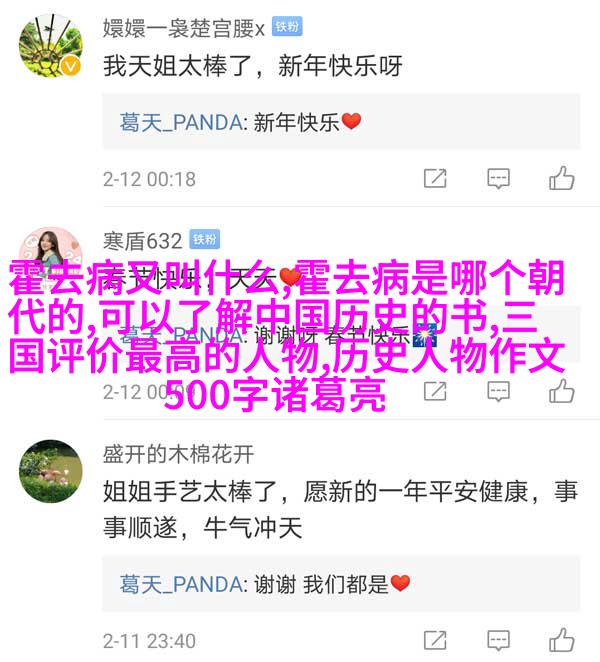Like the comment by 盛开的木棉花开

562,640
